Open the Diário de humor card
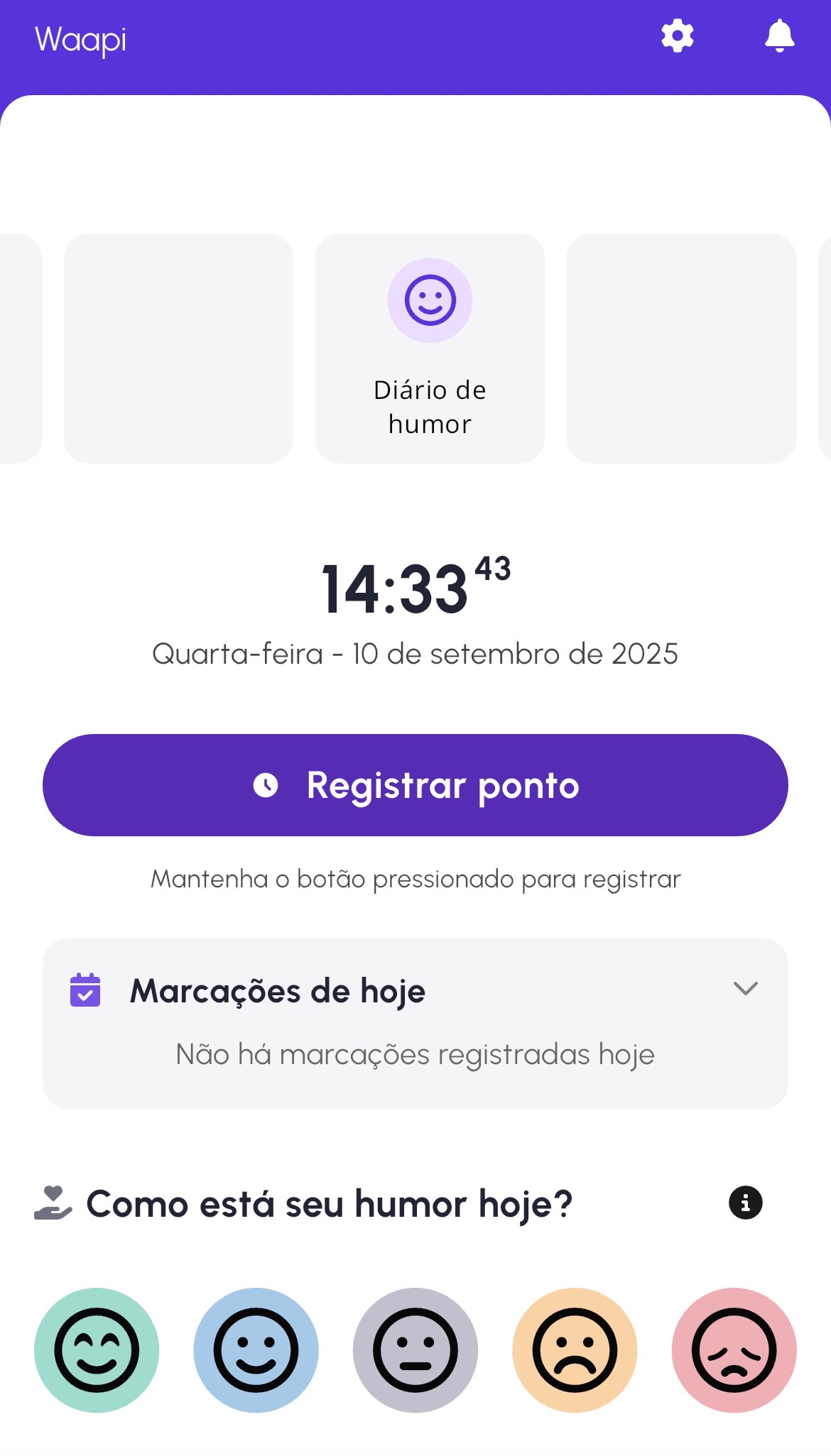This screenshot has width=831, height=1456. [x=430, y=348]
